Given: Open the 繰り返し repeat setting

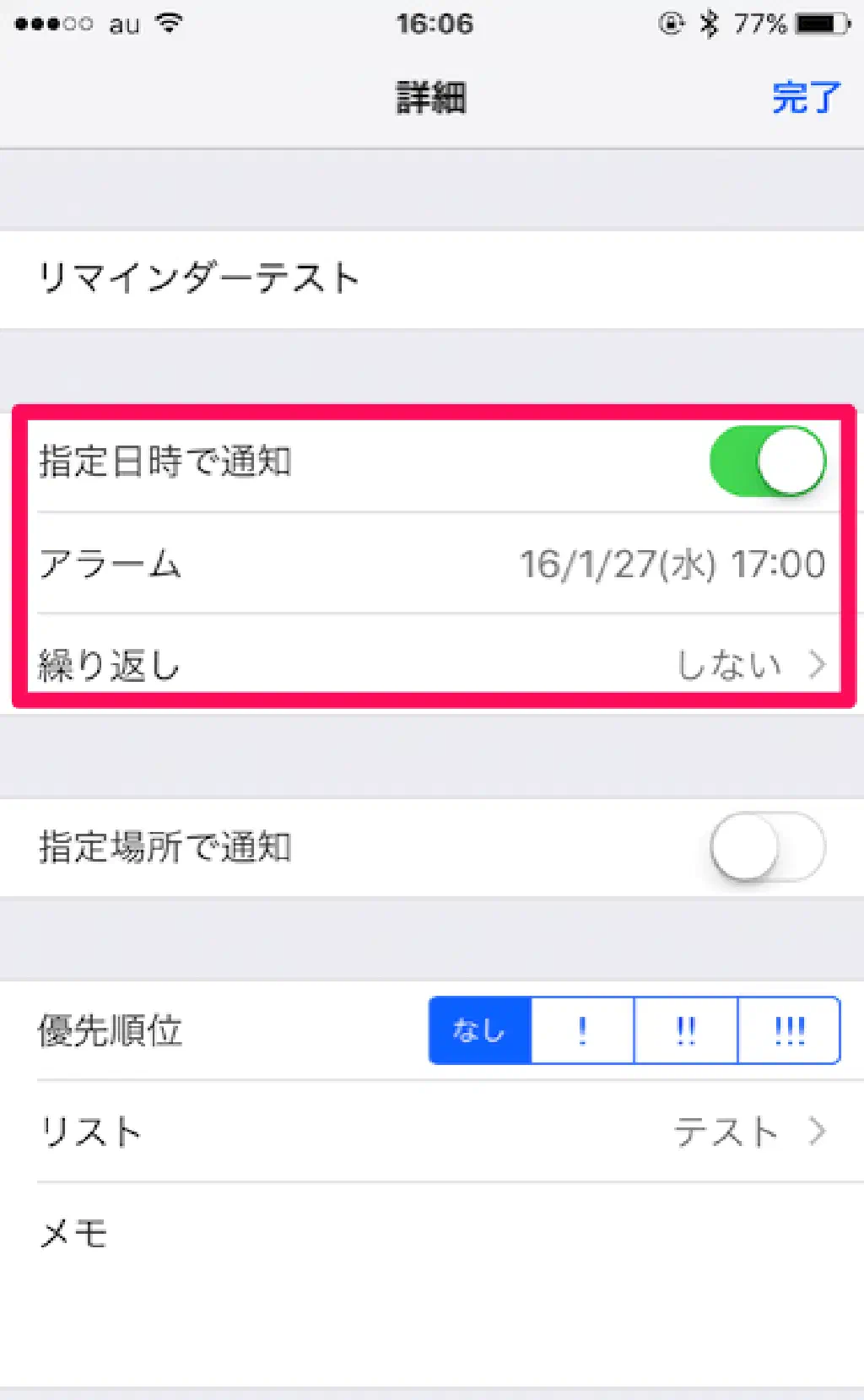Looking at the screenshot, I should tap(432, 665).
